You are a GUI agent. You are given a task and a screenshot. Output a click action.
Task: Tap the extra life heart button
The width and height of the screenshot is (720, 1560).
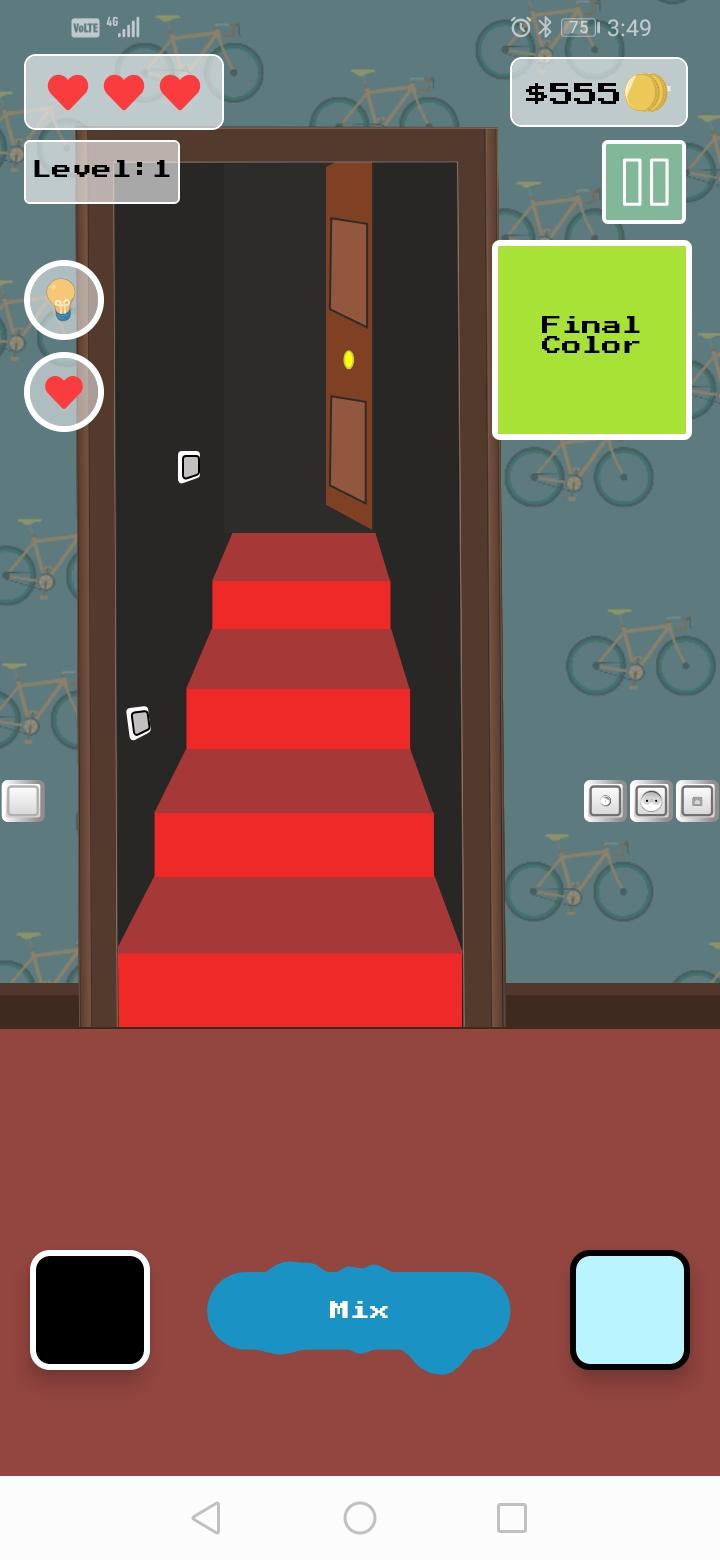pyautogui.click(x=64, y=392)
